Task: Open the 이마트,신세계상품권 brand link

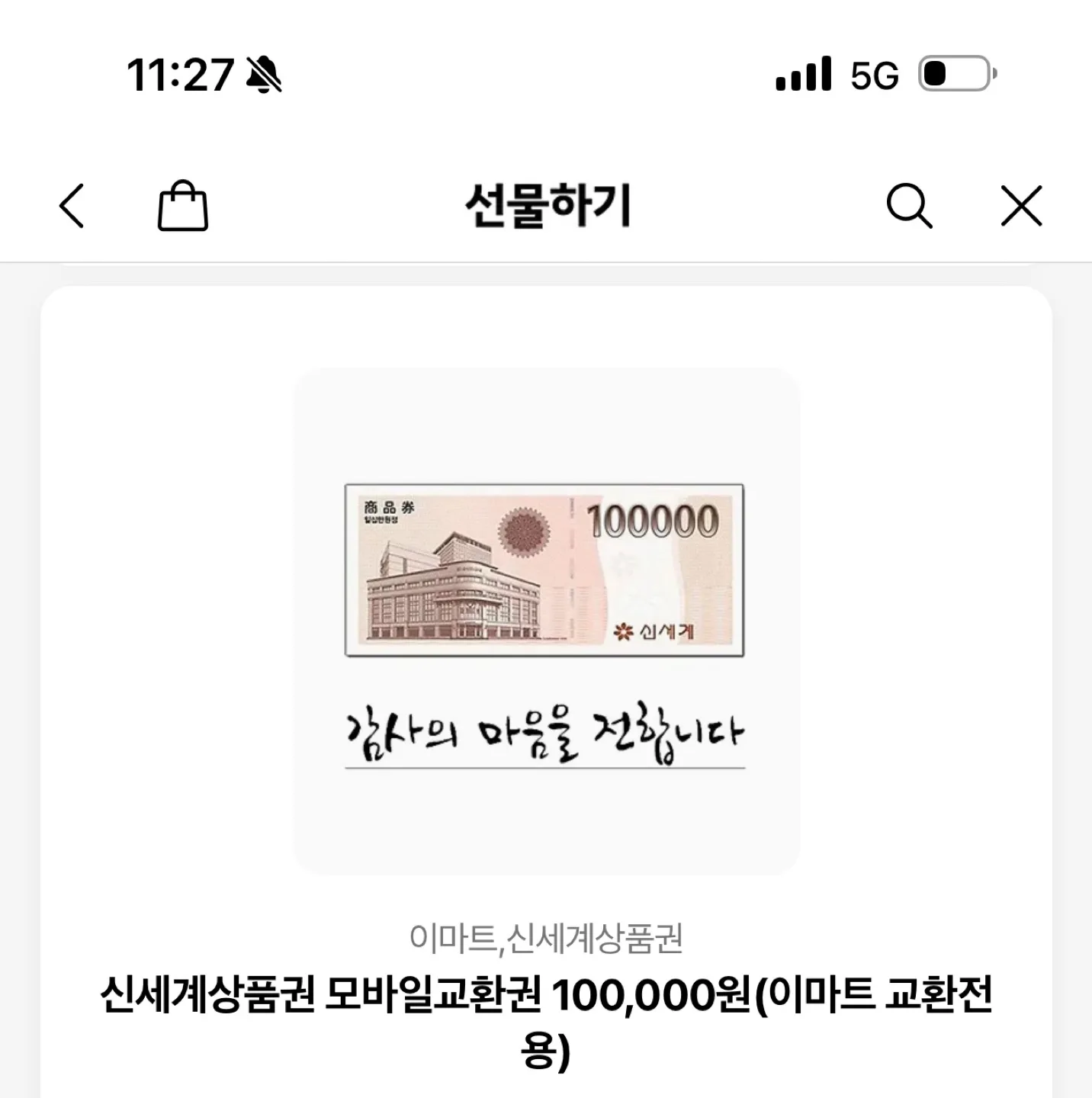Action: [x=546, y=939]
